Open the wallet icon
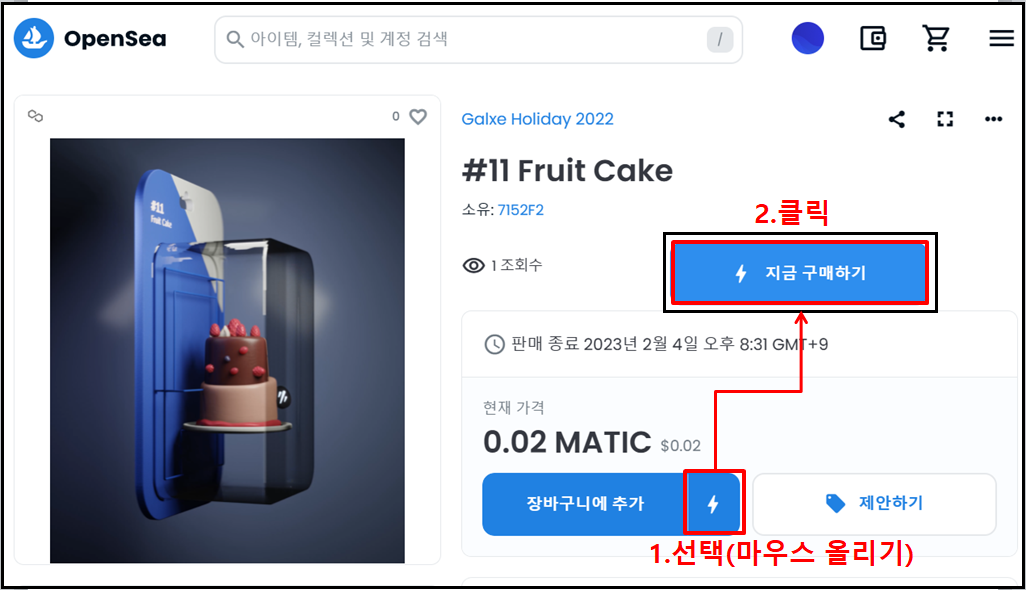The image size is (1026, 590). click(x=873, y=39)
